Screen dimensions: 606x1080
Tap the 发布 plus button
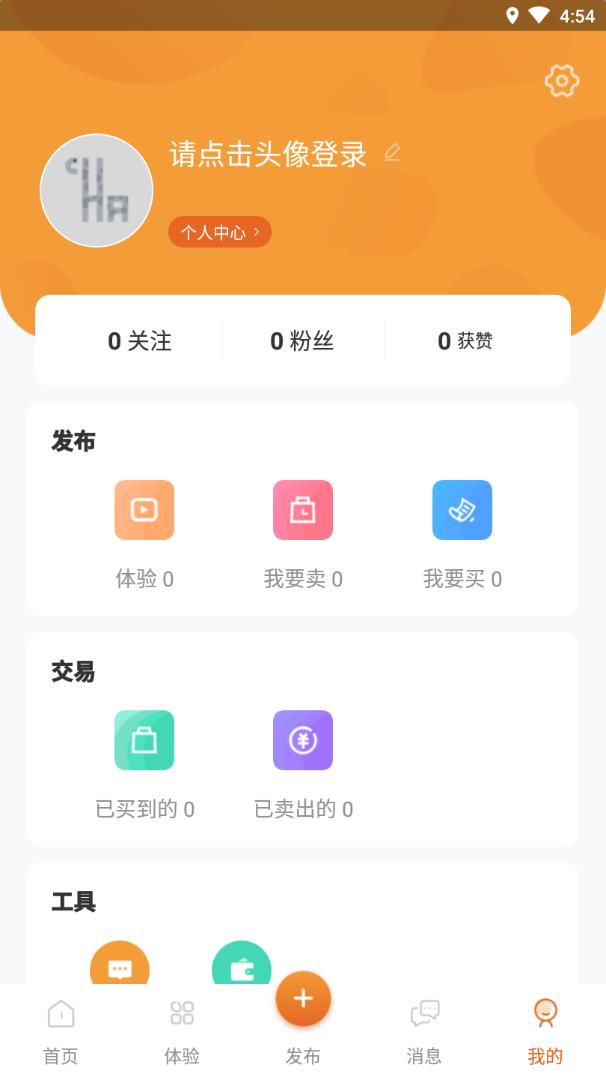tap(303, 1000)
